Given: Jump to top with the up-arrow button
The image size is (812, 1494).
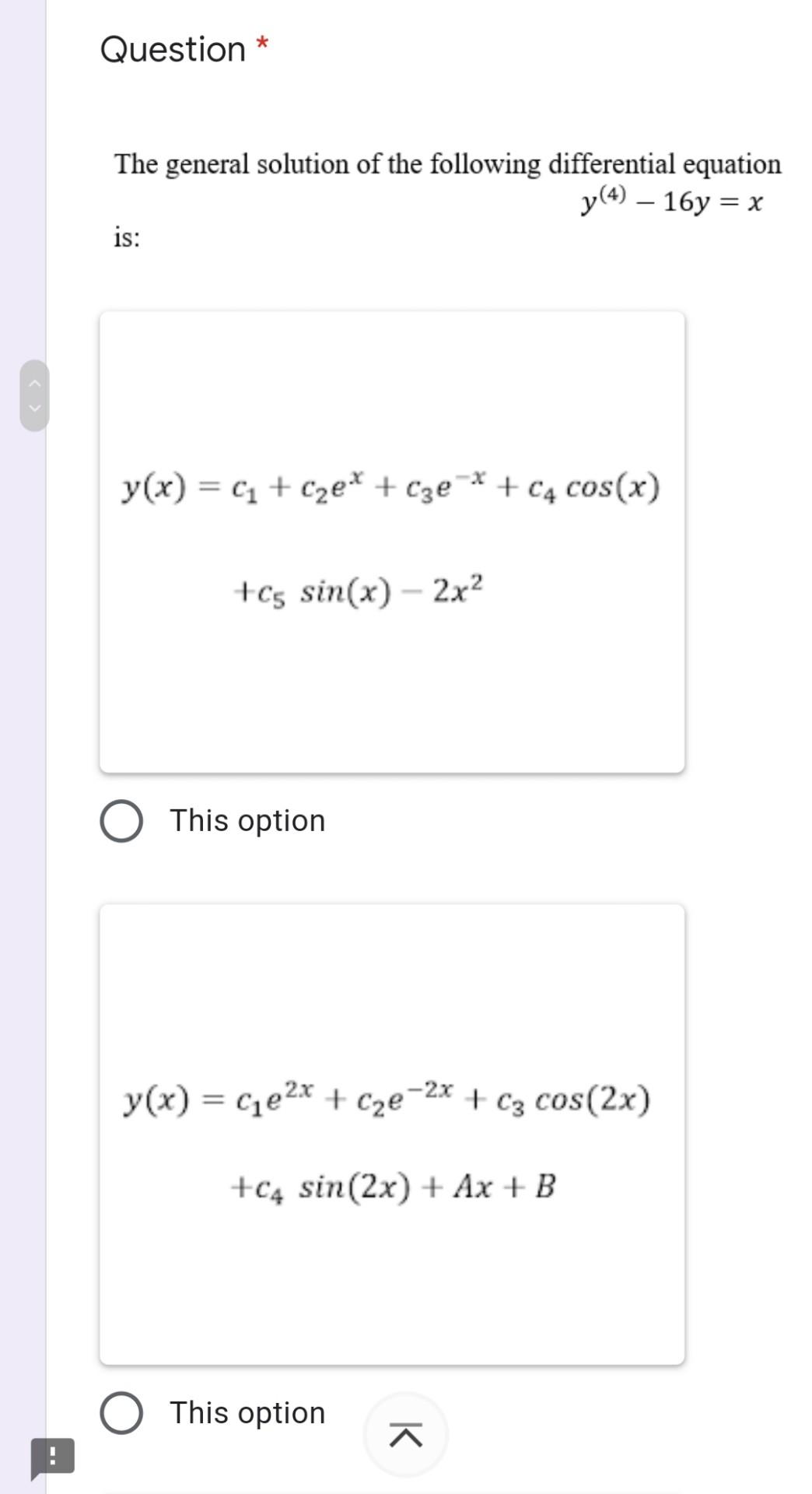Looking at the screenshot, I should tap(405, 1434).
